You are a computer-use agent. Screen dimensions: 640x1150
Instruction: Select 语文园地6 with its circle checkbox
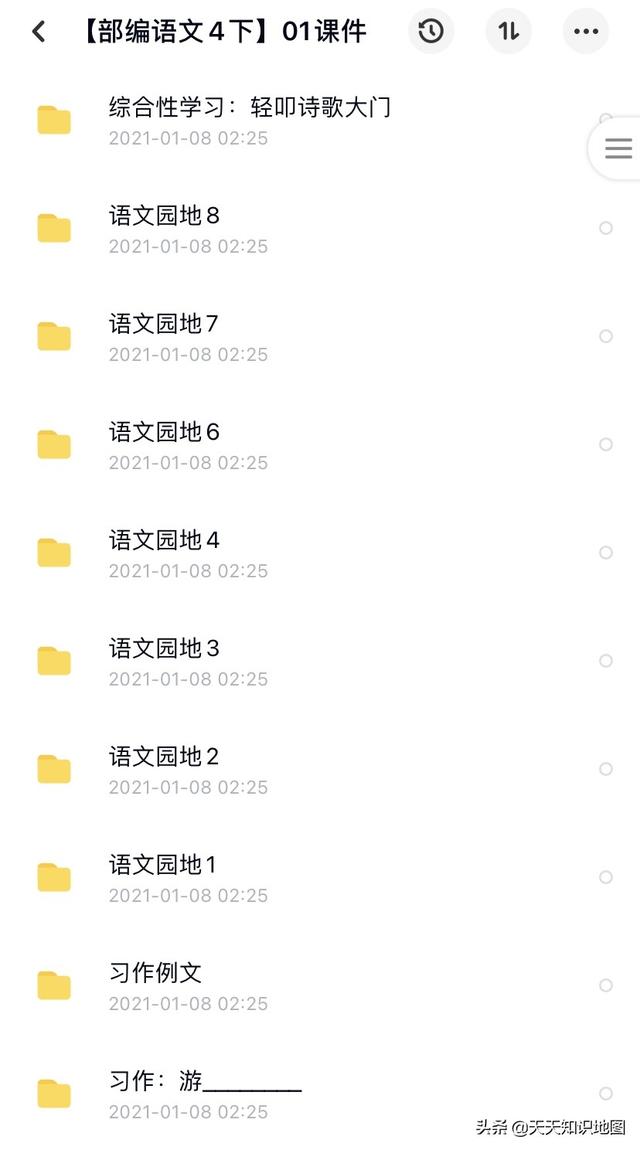tap(605, 444)
